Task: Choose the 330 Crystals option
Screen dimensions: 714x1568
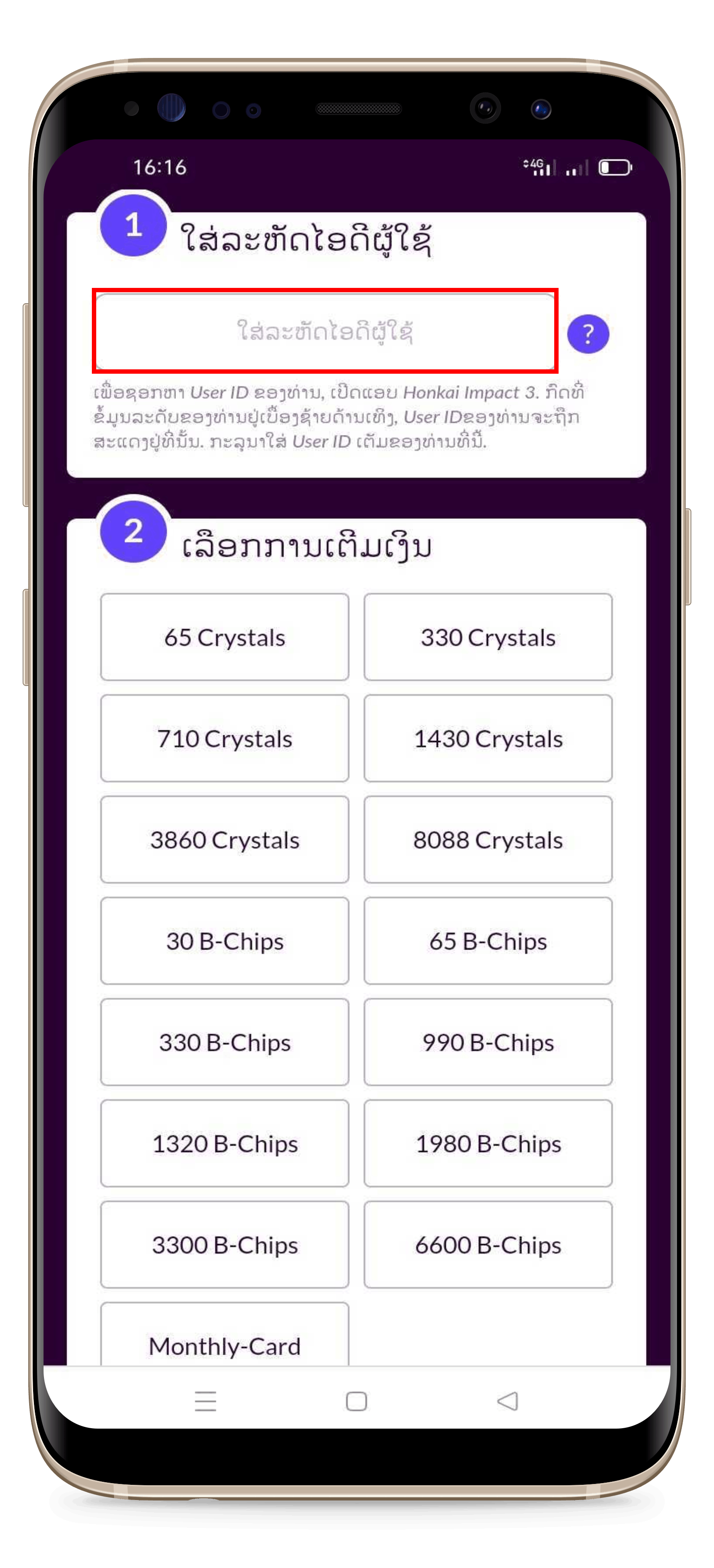Action: pos(488,637)
